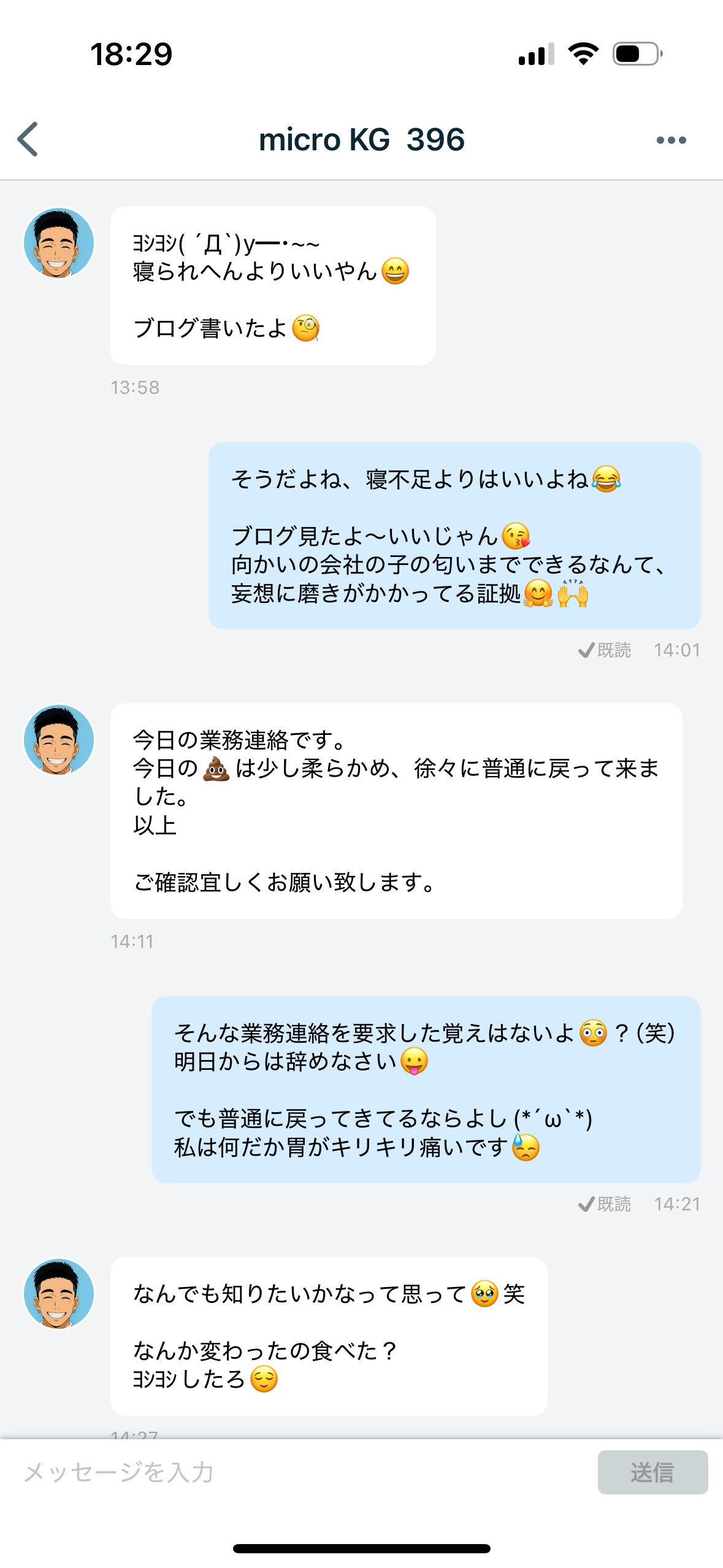Tap the 14:11 timestamp under the report message
Viewport: 723px width, 1568px height.
point(132,943)
